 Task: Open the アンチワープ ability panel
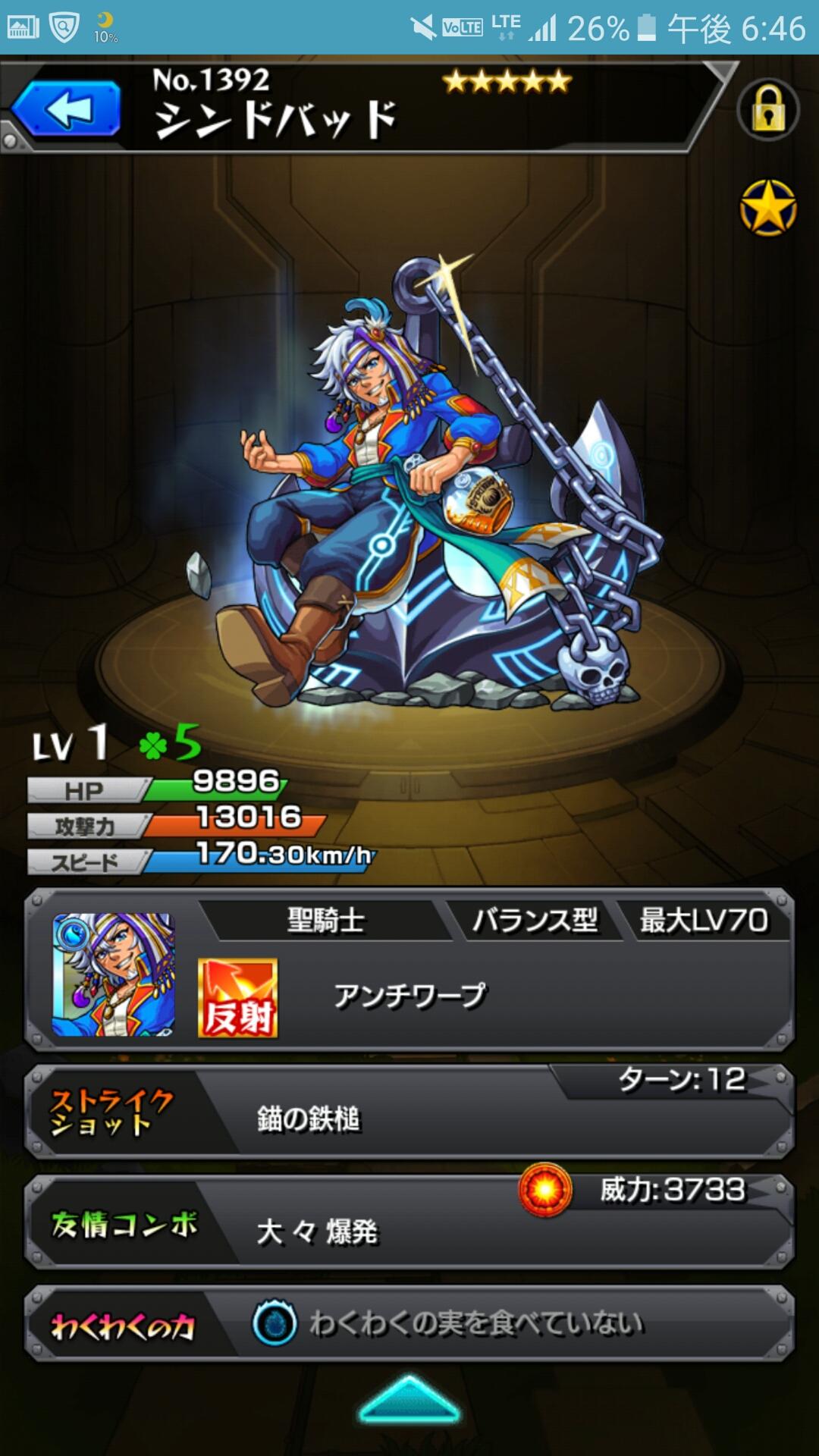coord(409,995)
